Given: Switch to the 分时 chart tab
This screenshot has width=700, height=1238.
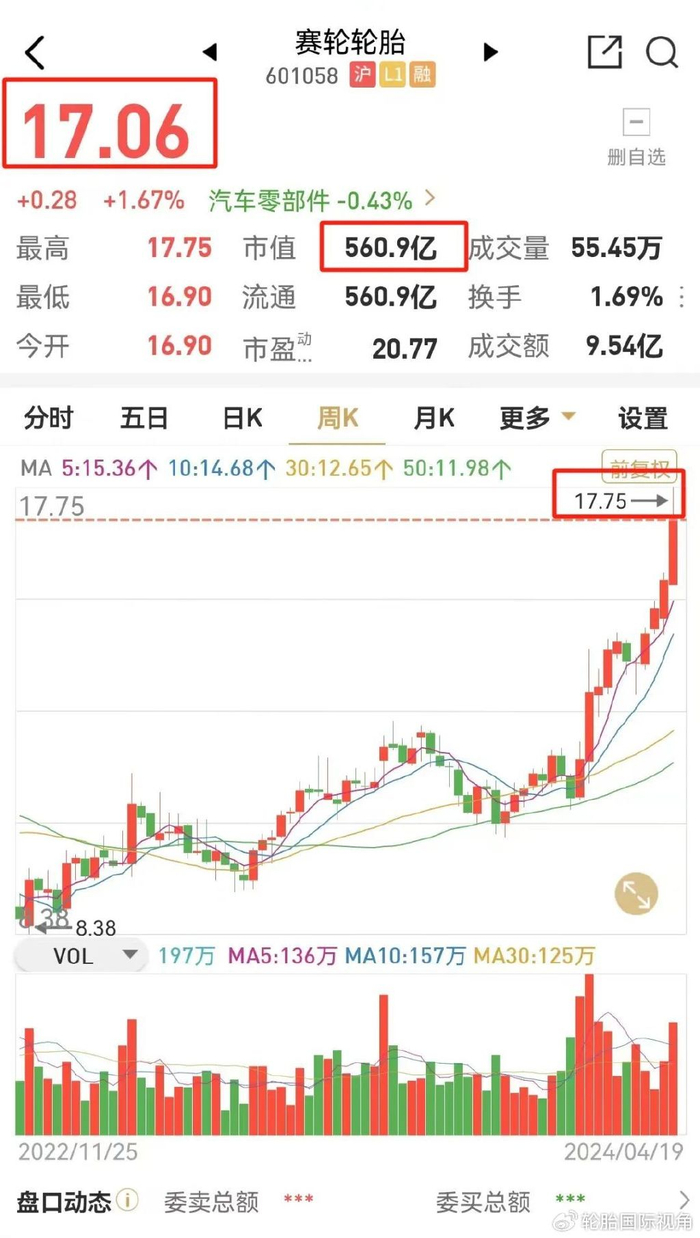Looking at the screenshot, I should pyautogui.click(x=49, y=418).
